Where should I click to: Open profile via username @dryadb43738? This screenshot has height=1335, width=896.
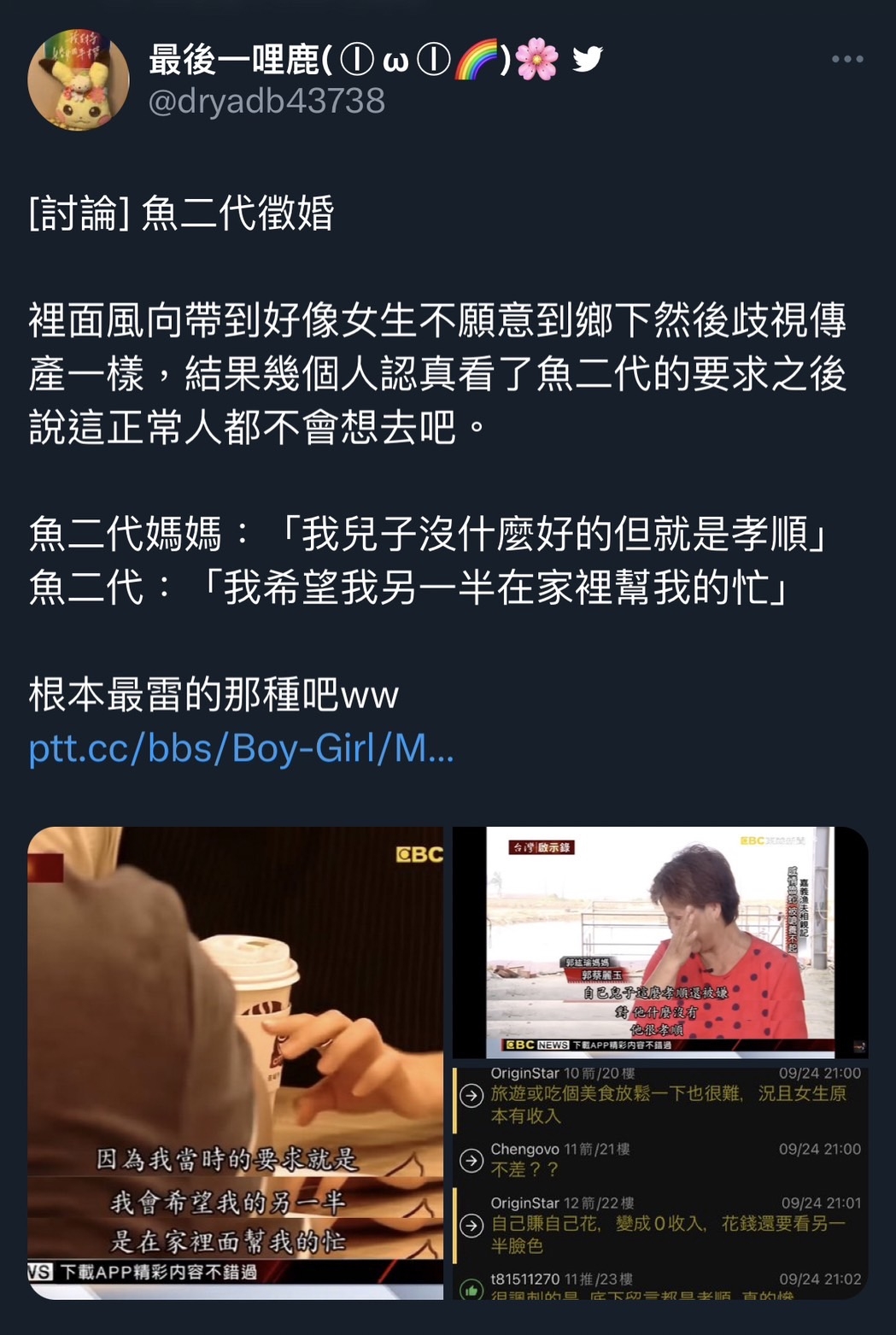click(x=266, y=102)
